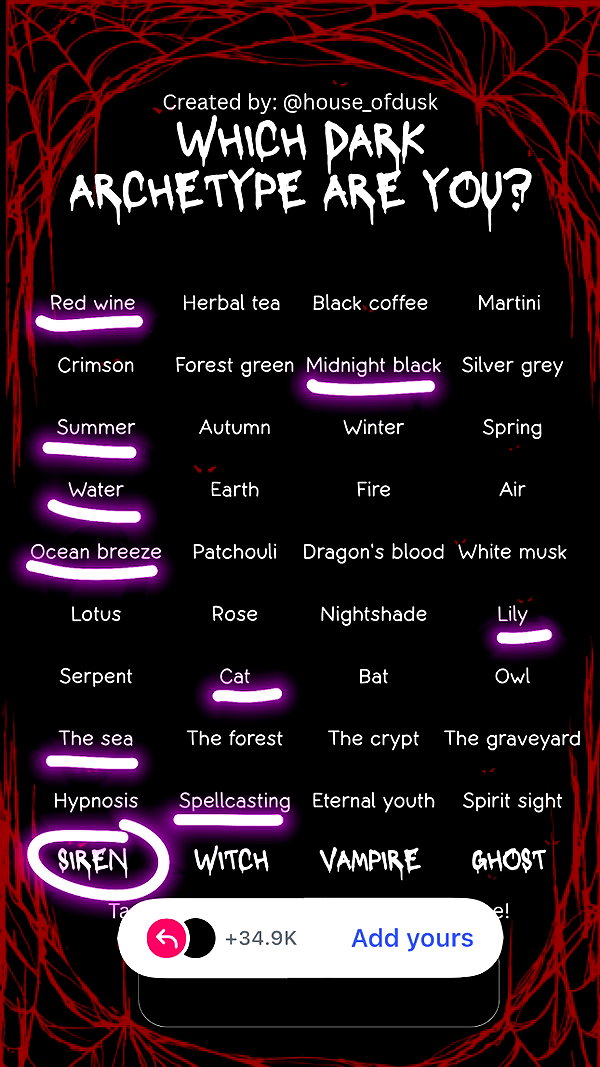Viewport: 600px width, 1067px height.
Task: Tap Add yours on the story sticker
Action: 412,938
